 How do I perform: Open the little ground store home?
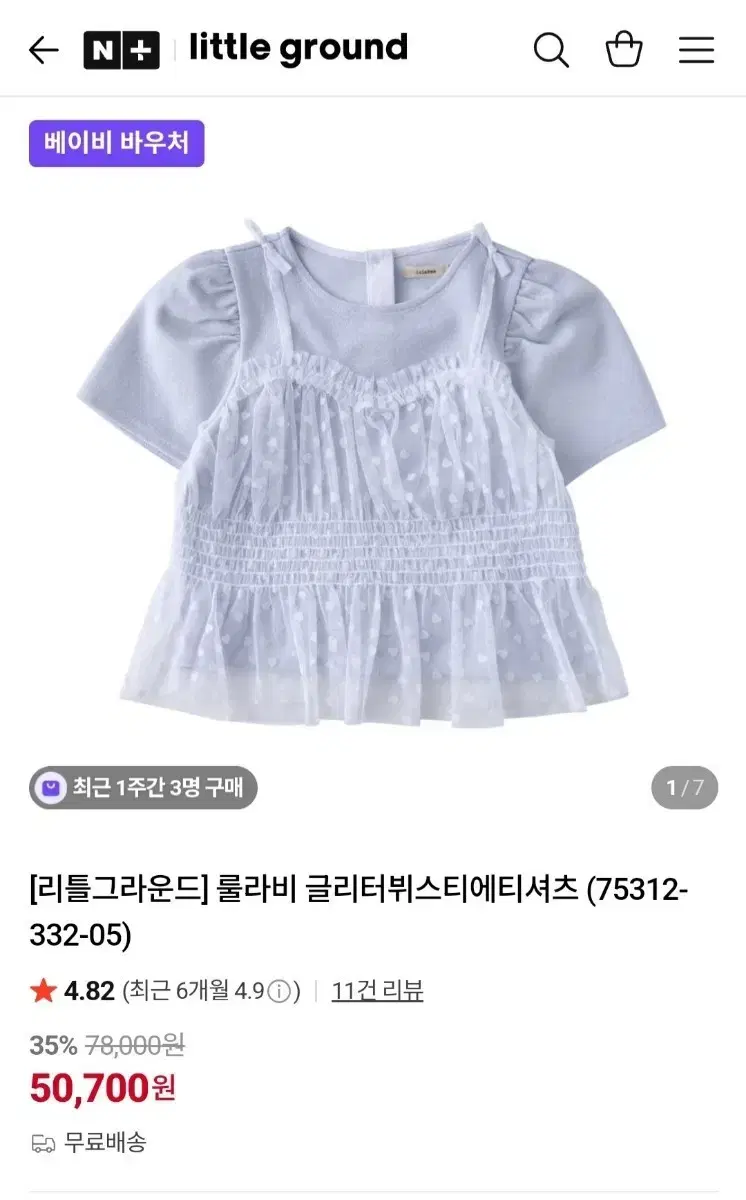tap(298, 49)
